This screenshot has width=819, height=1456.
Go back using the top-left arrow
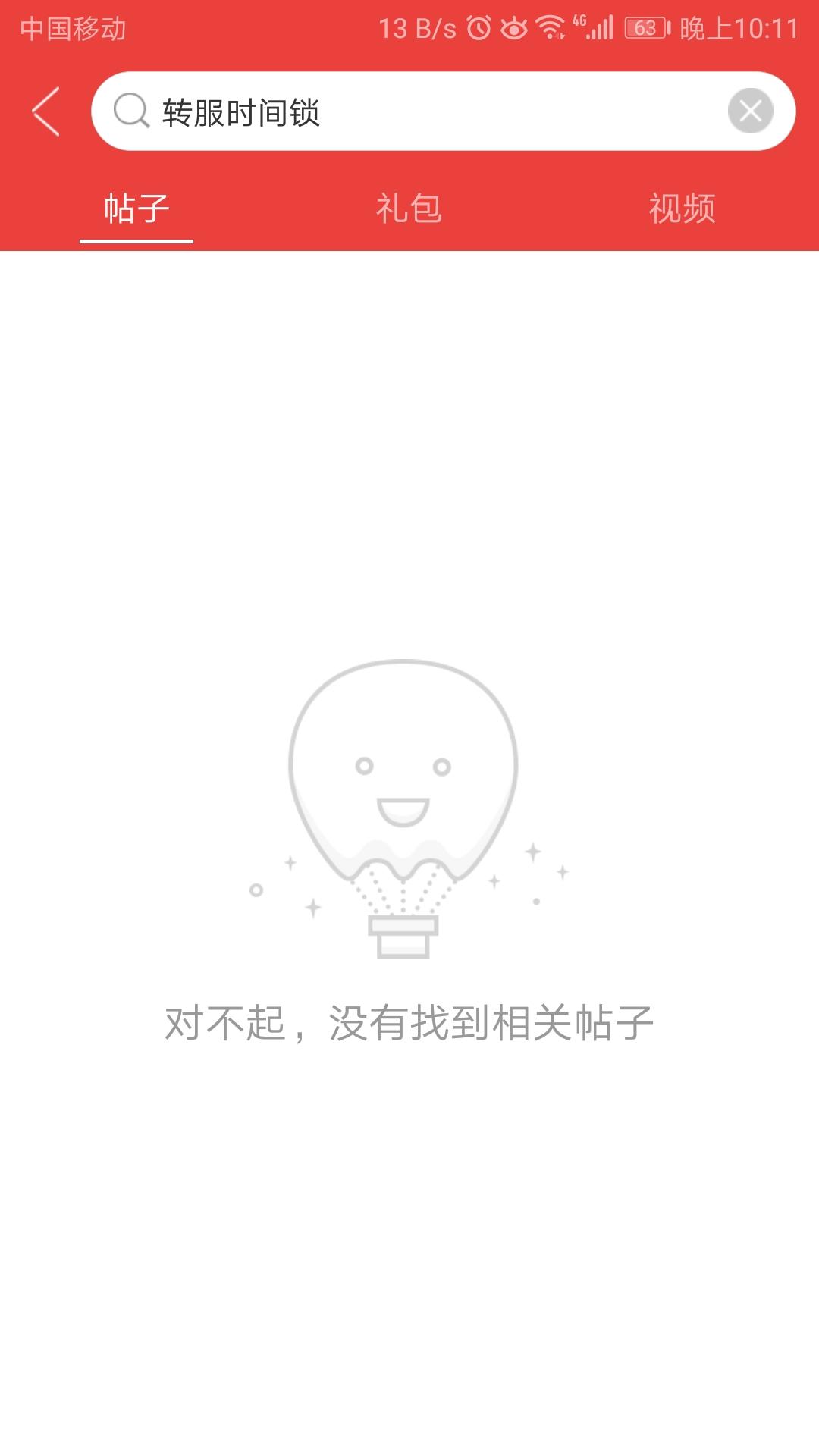click(x=45, y=111)
